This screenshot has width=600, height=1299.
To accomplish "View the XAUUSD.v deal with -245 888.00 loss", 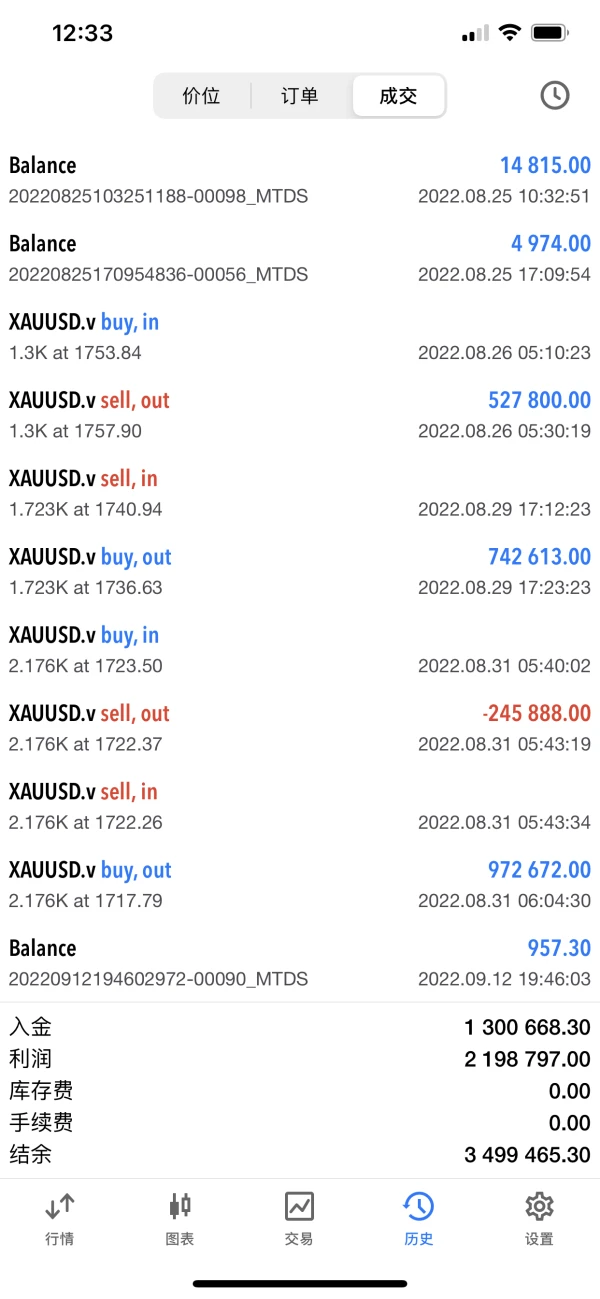I will click(300, 728).
